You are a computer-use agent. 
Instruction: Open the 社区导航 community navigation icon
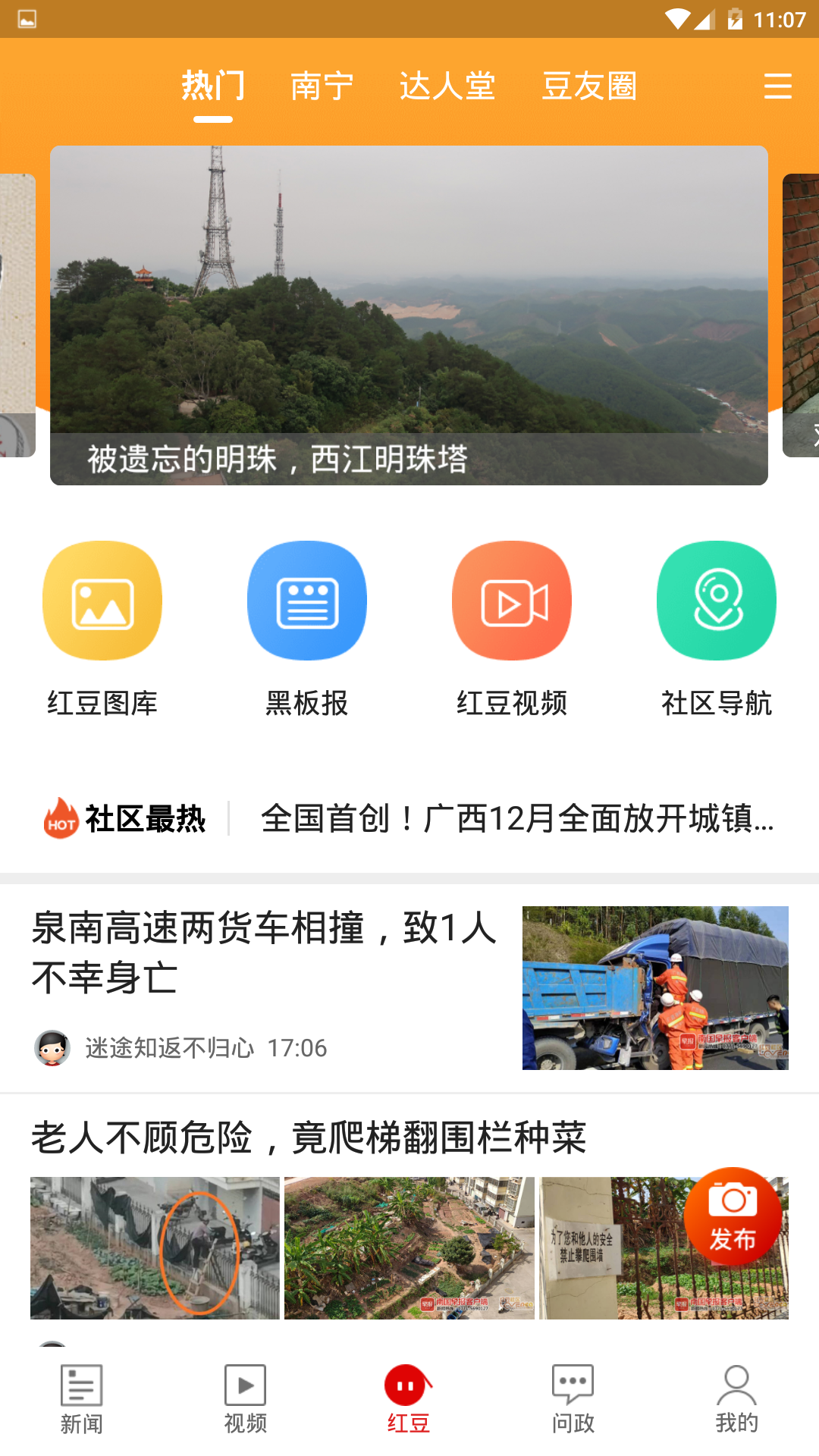(716, 599)
